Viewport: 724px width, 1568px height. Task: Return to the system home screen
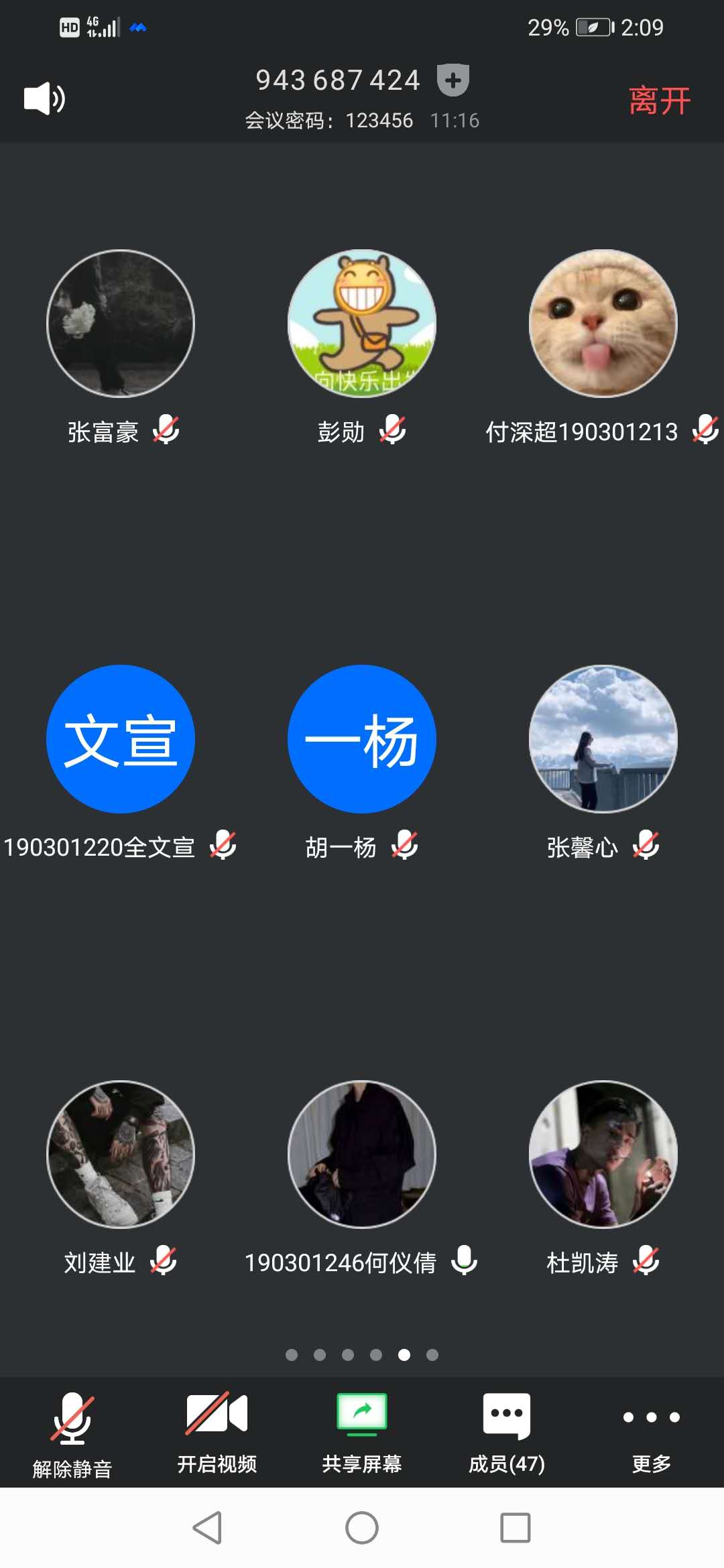point(362,1528)
